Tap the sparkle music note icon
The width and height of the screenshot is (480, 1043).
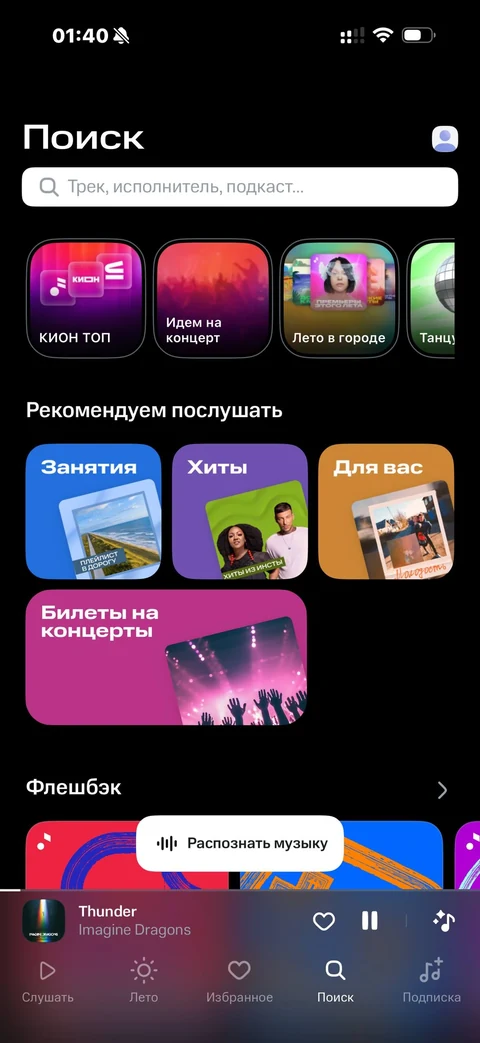(443, 921)
